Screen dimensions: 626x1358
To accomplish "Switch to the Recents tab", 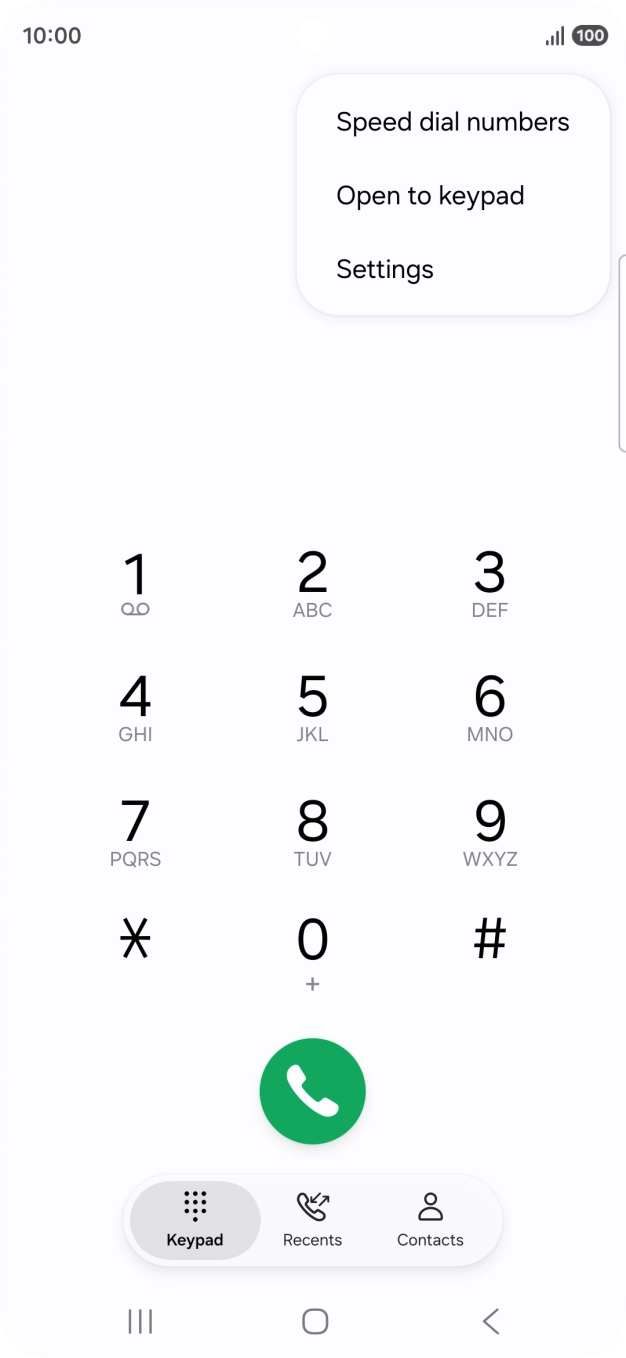I will pyautogui.click(x=312, y=1219).
